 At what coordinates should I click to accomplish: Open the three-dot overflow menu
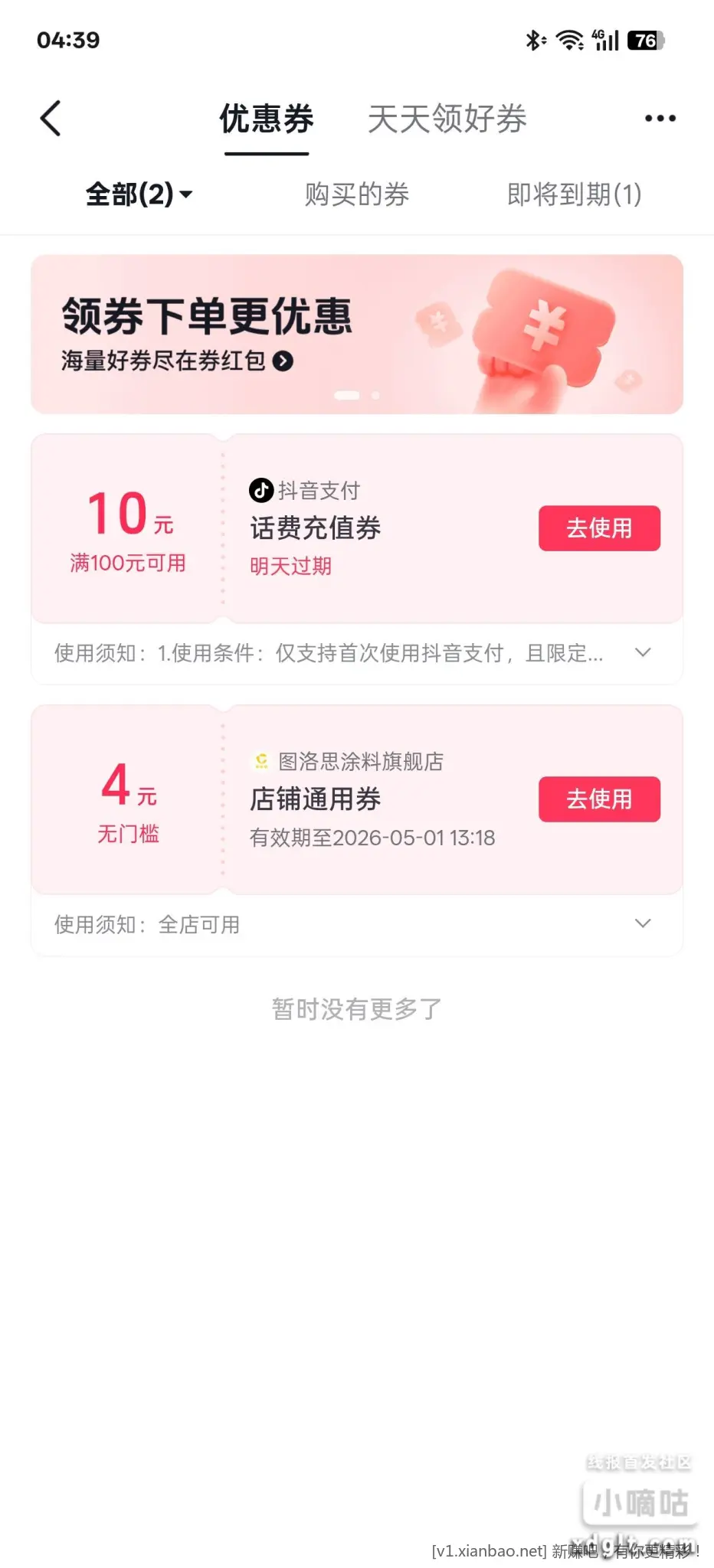pyautogui.click(x=660, y=119)
